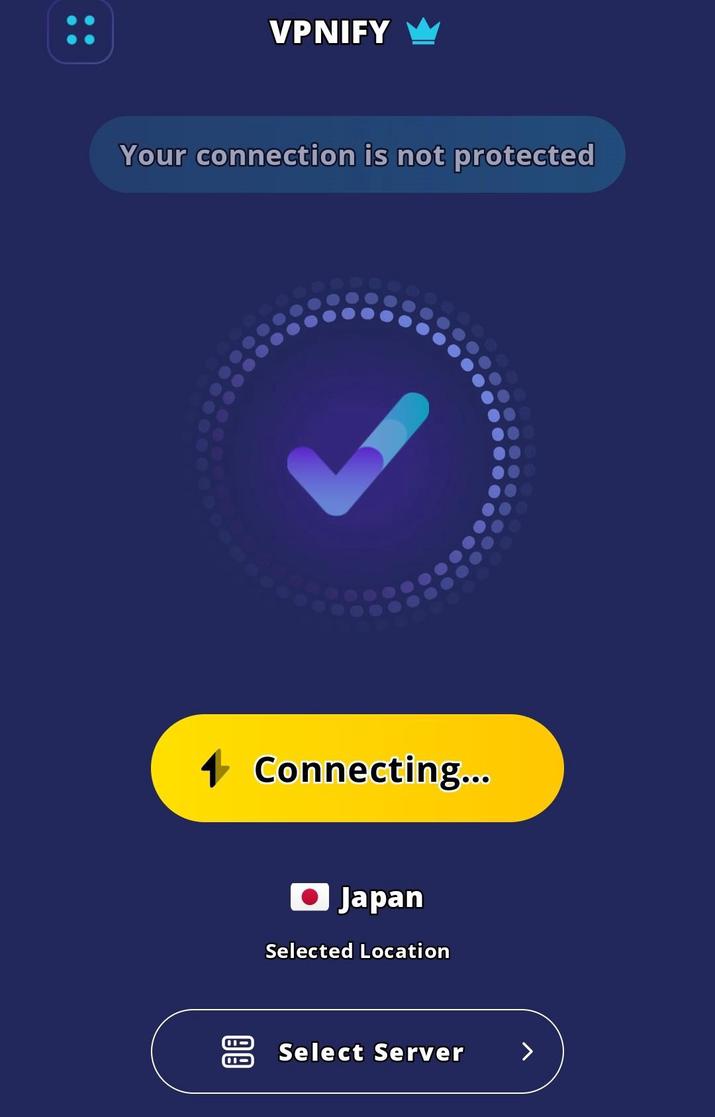Open the four-dot menu icon
The width and height of the screenshot is (715, 1117).
(80, 31)
